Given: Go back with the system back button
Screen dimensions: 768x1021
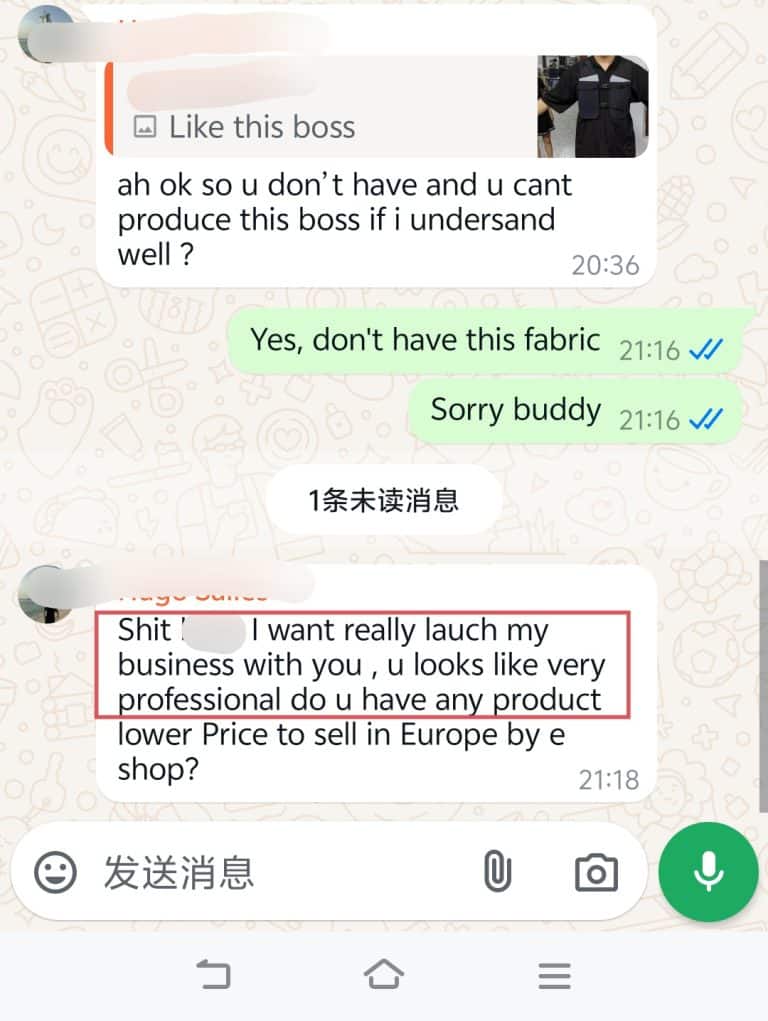Looking at the screenshot, I should (x=213, y=974).
